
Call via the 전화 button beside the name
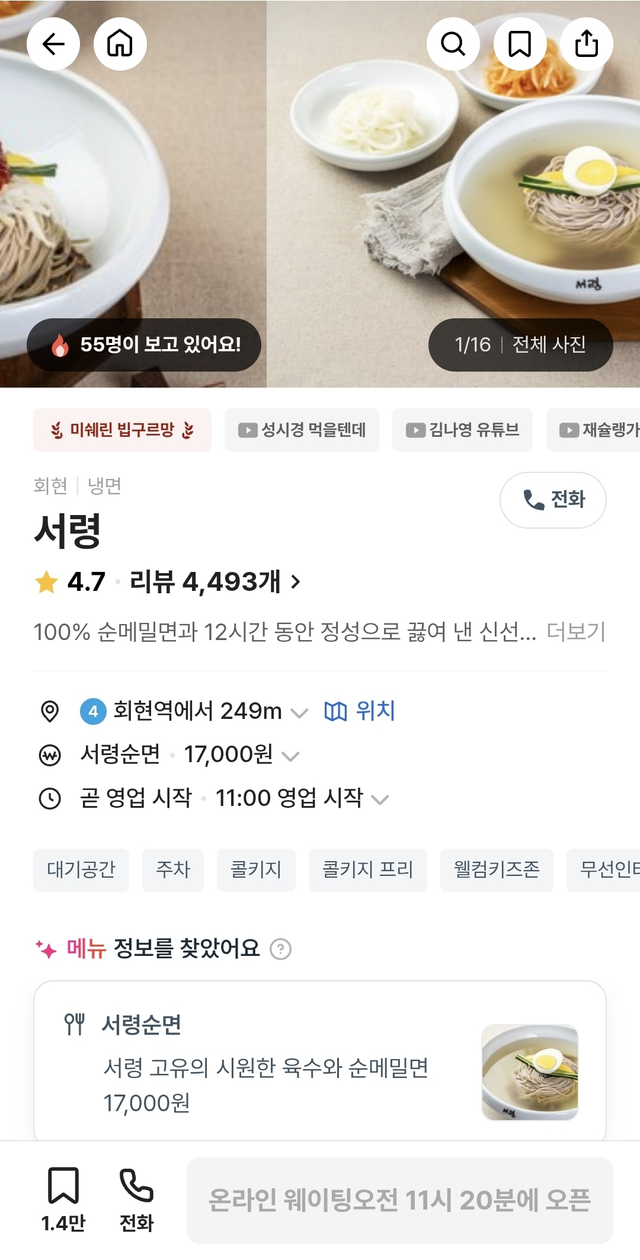pos(553,499)
